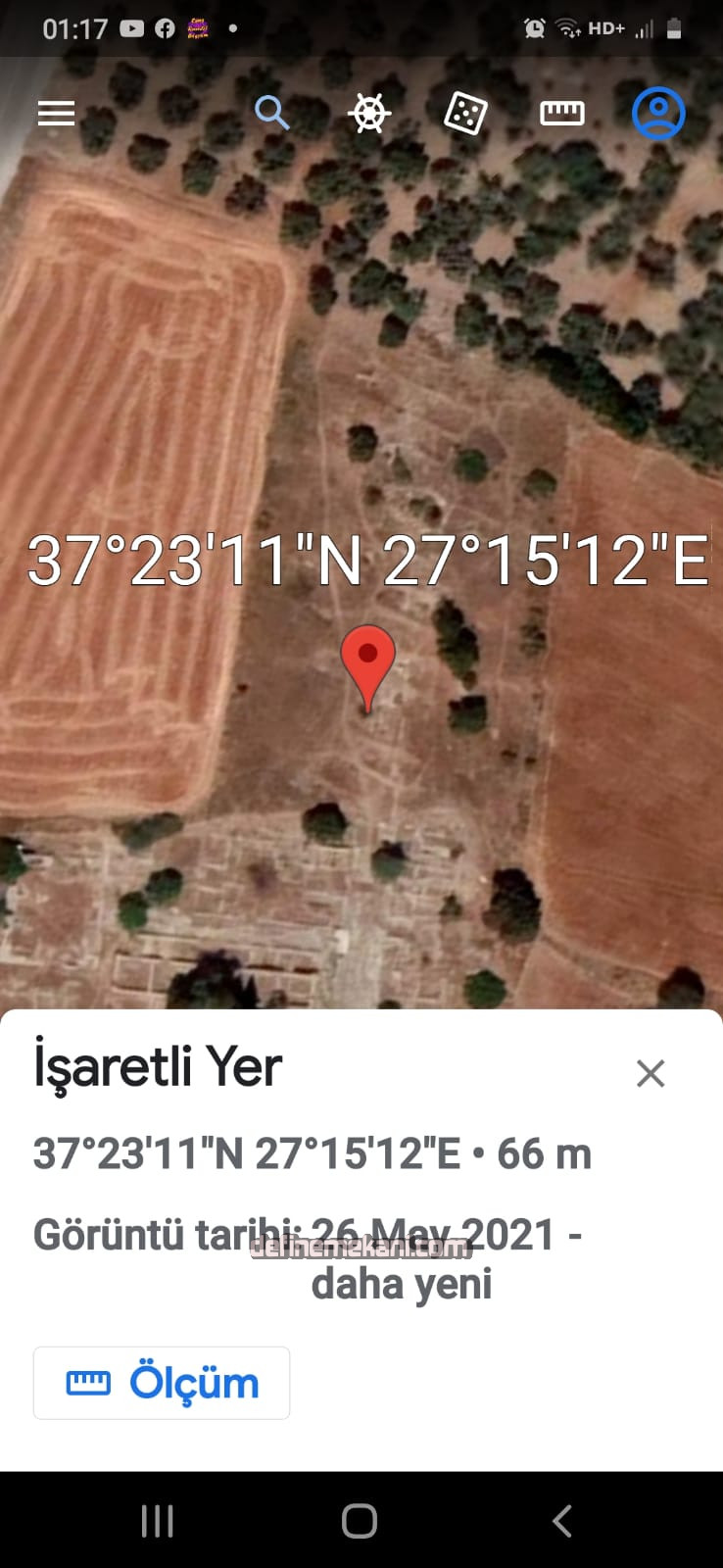Close the İşaretli Yer panel

pyautogui.click(x=651, y=1073)
